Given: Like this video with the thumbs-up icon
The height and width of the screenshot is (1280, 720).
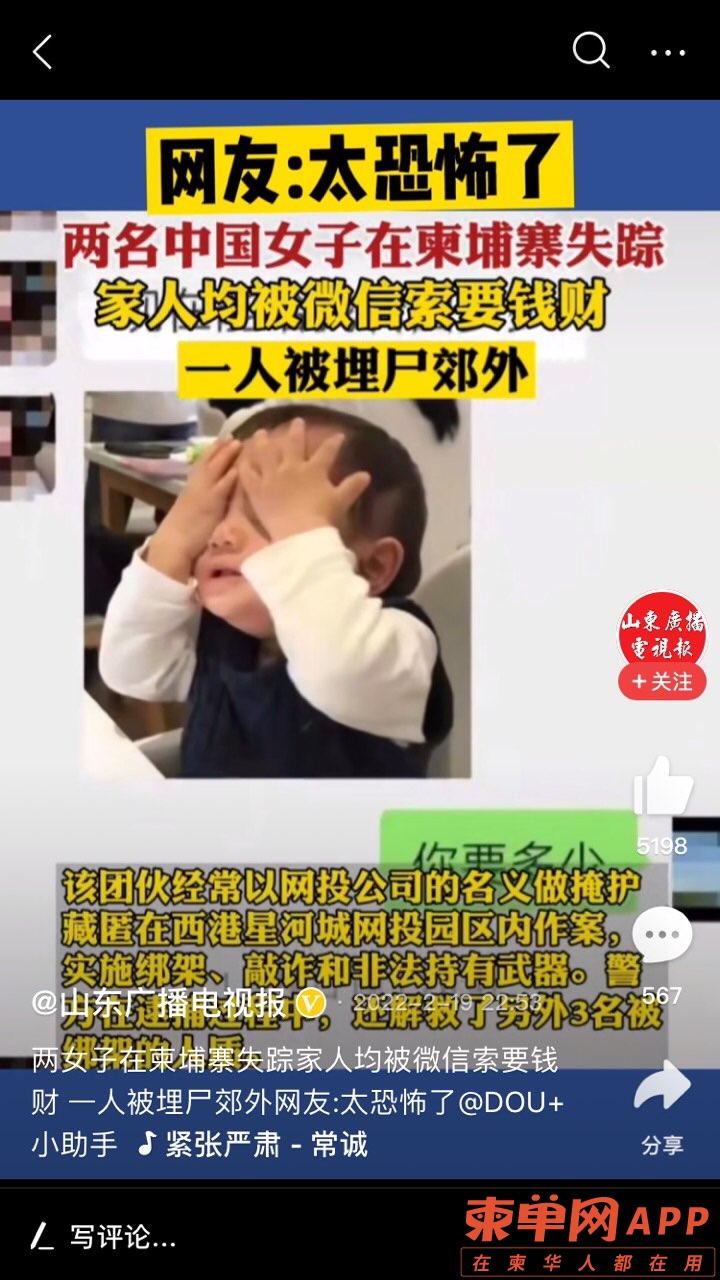Looking at the screenshot, I should [662, 788].
